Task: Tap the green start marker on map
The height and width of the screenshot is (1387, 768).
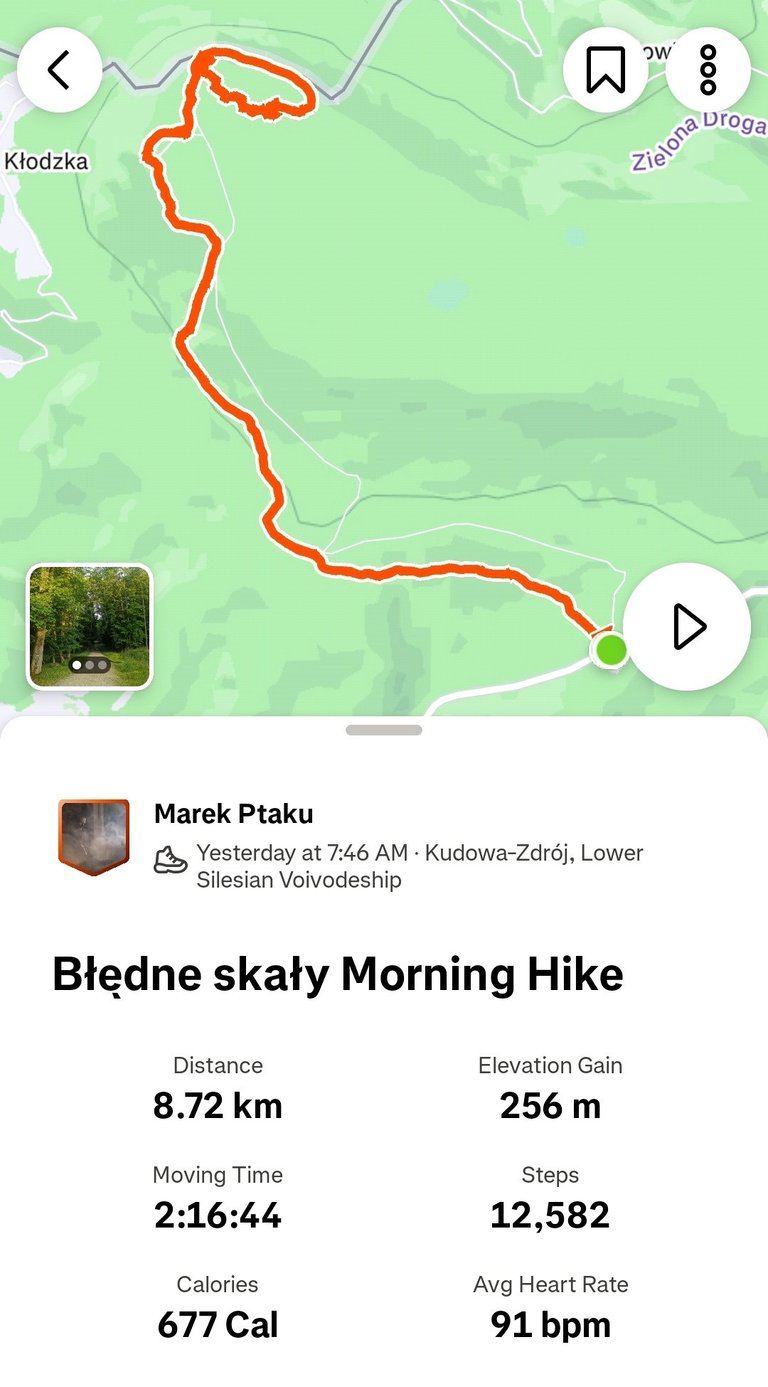Action: coord(610,650)
